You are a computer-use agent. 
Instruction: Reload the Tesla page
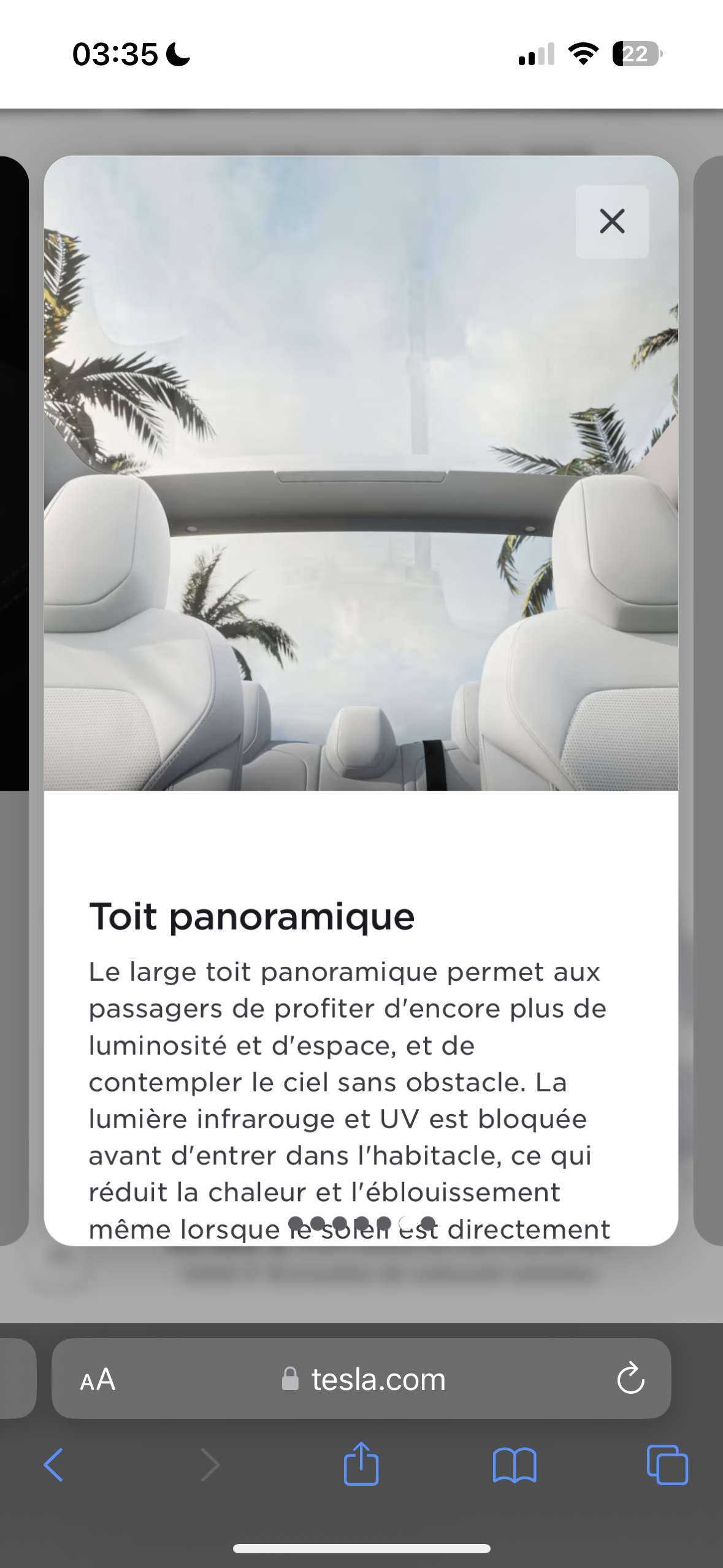(630, 1380)
